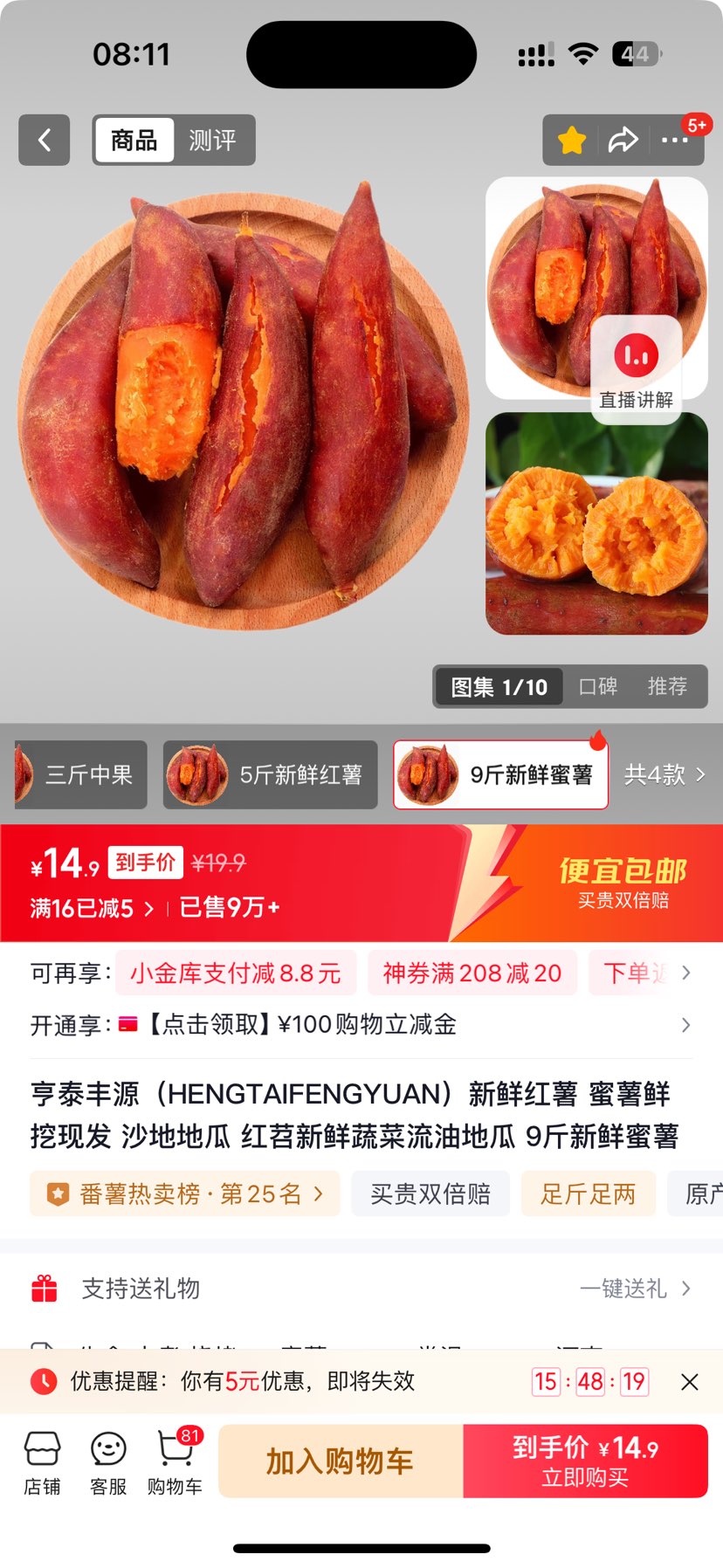View all variants via 共4款
The image size is (723, 1568).
pos(664,774)
